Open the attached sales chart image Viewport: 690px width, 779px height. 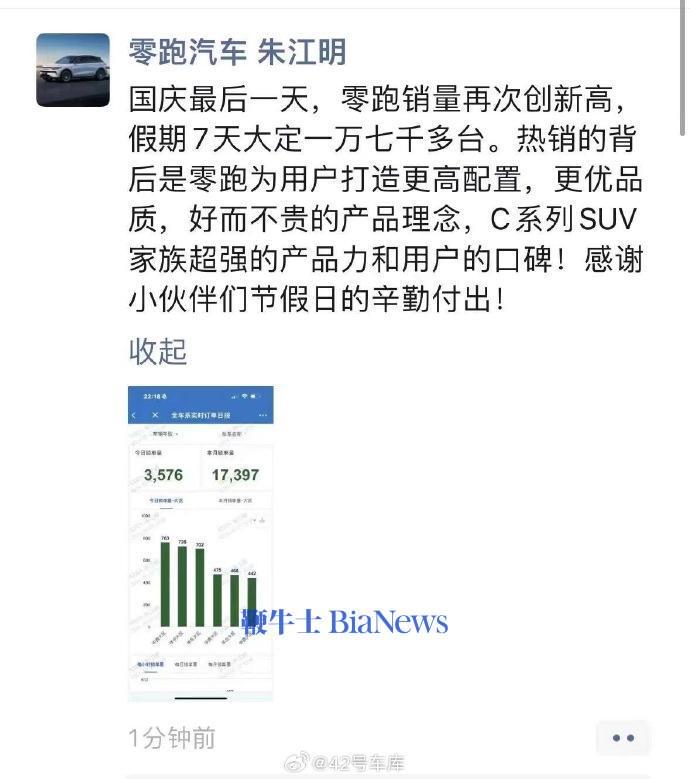[201, 543]
